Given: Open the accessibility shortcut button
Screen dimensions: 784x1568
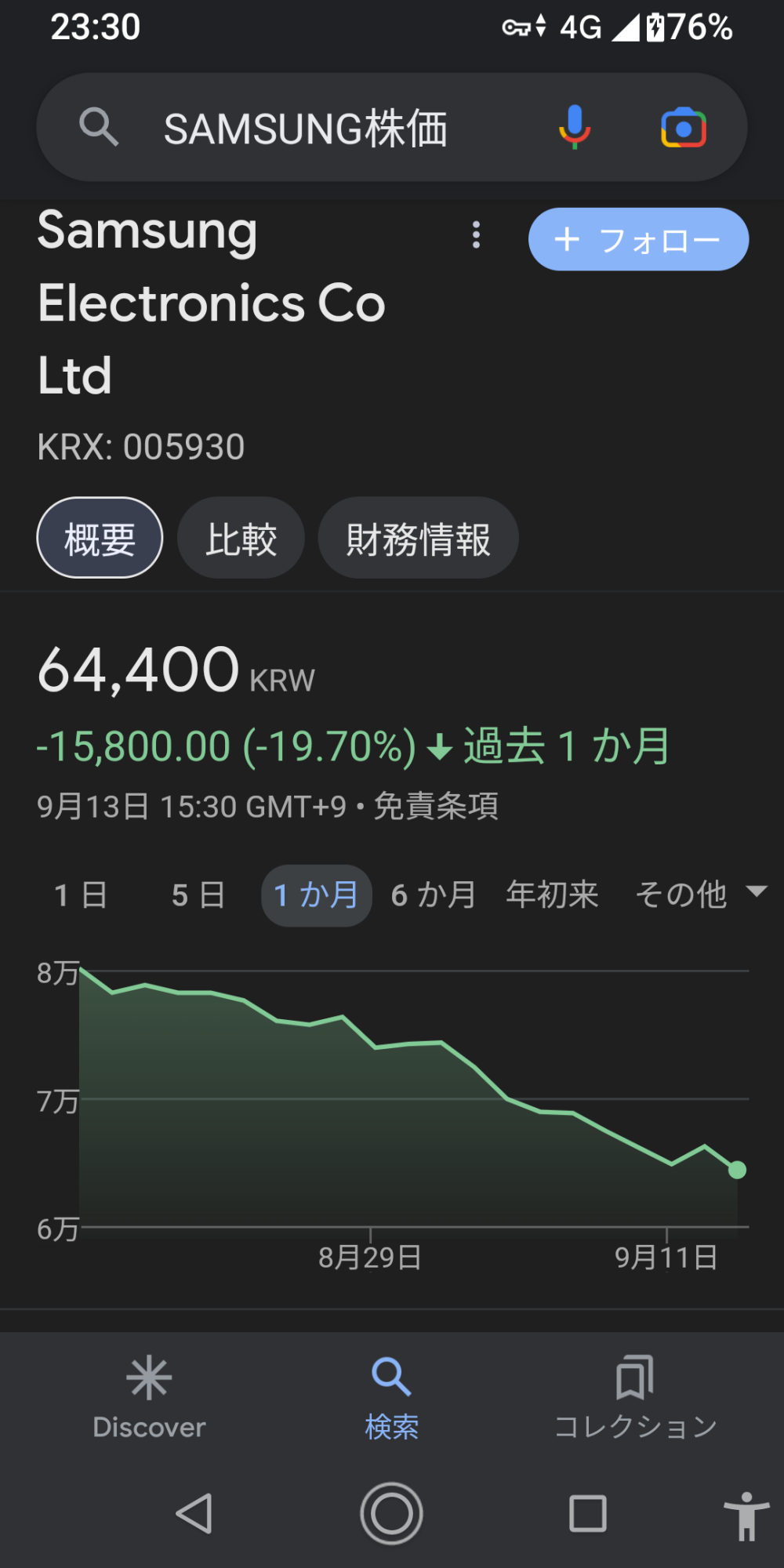Looking at the screenshot, I should (746, 1516).
